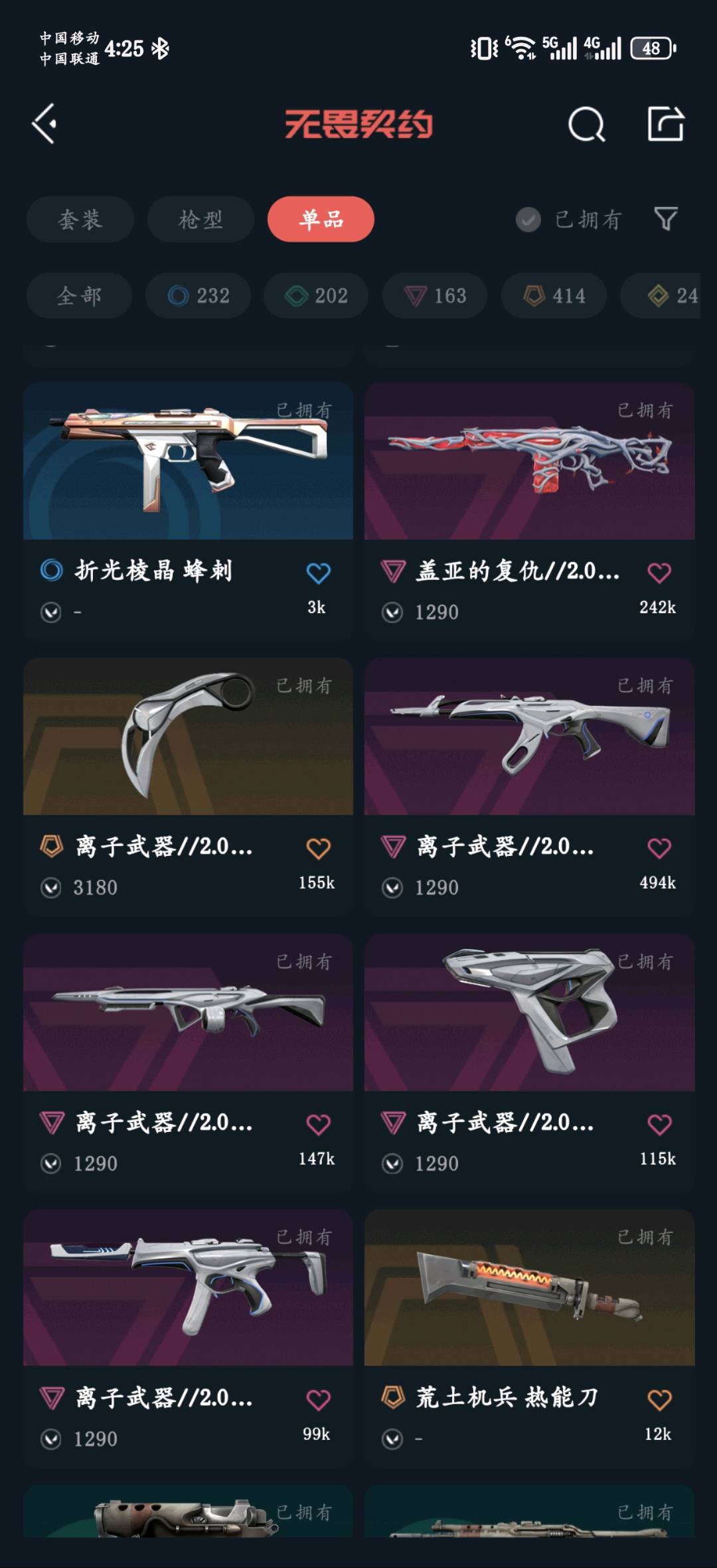
Task: Filter by the 414 rarity chip
Action: click(x=554, y=295)
